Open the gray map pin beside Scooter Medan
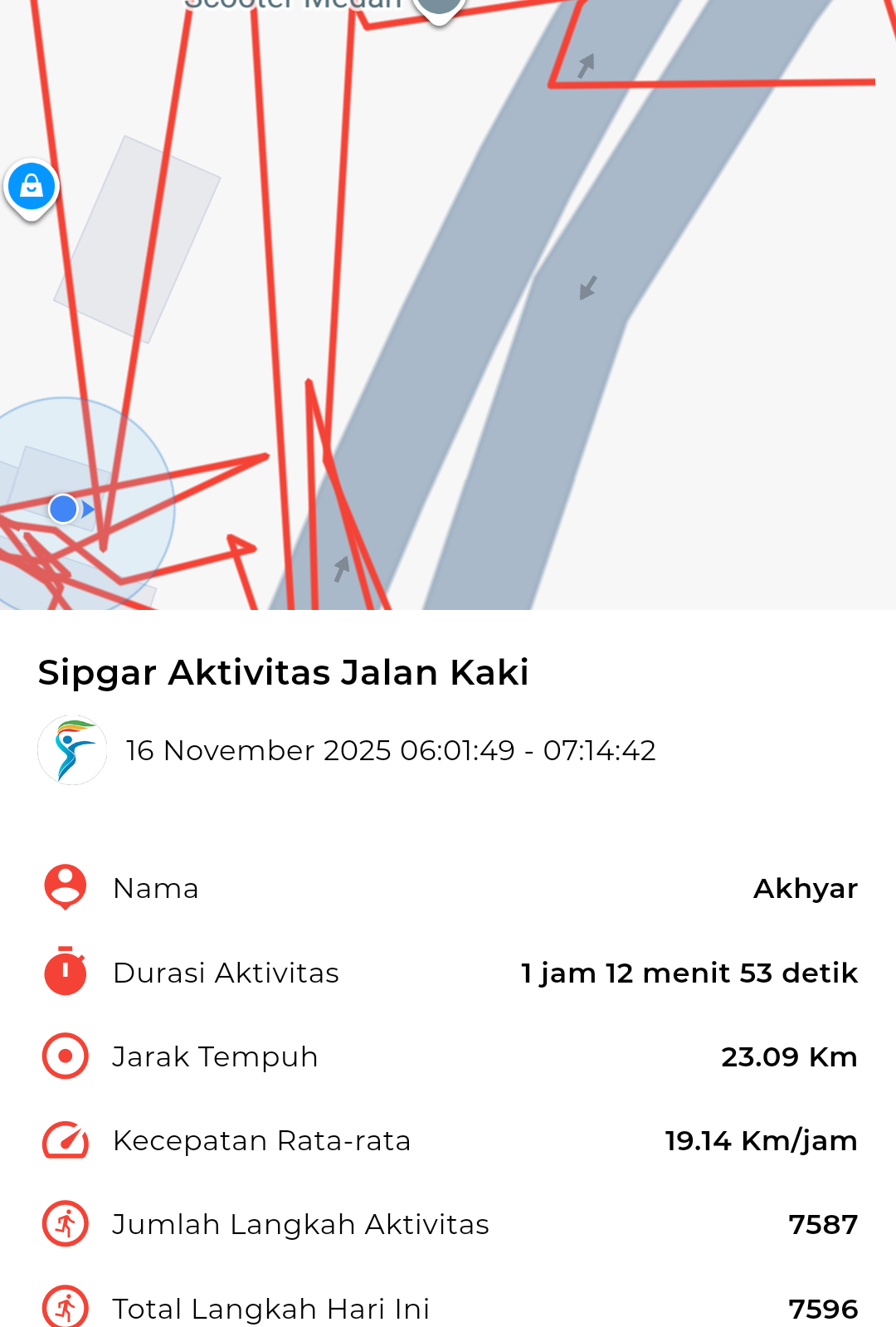The height and width of the screenshot is (1327, 896). coord(438,7)
